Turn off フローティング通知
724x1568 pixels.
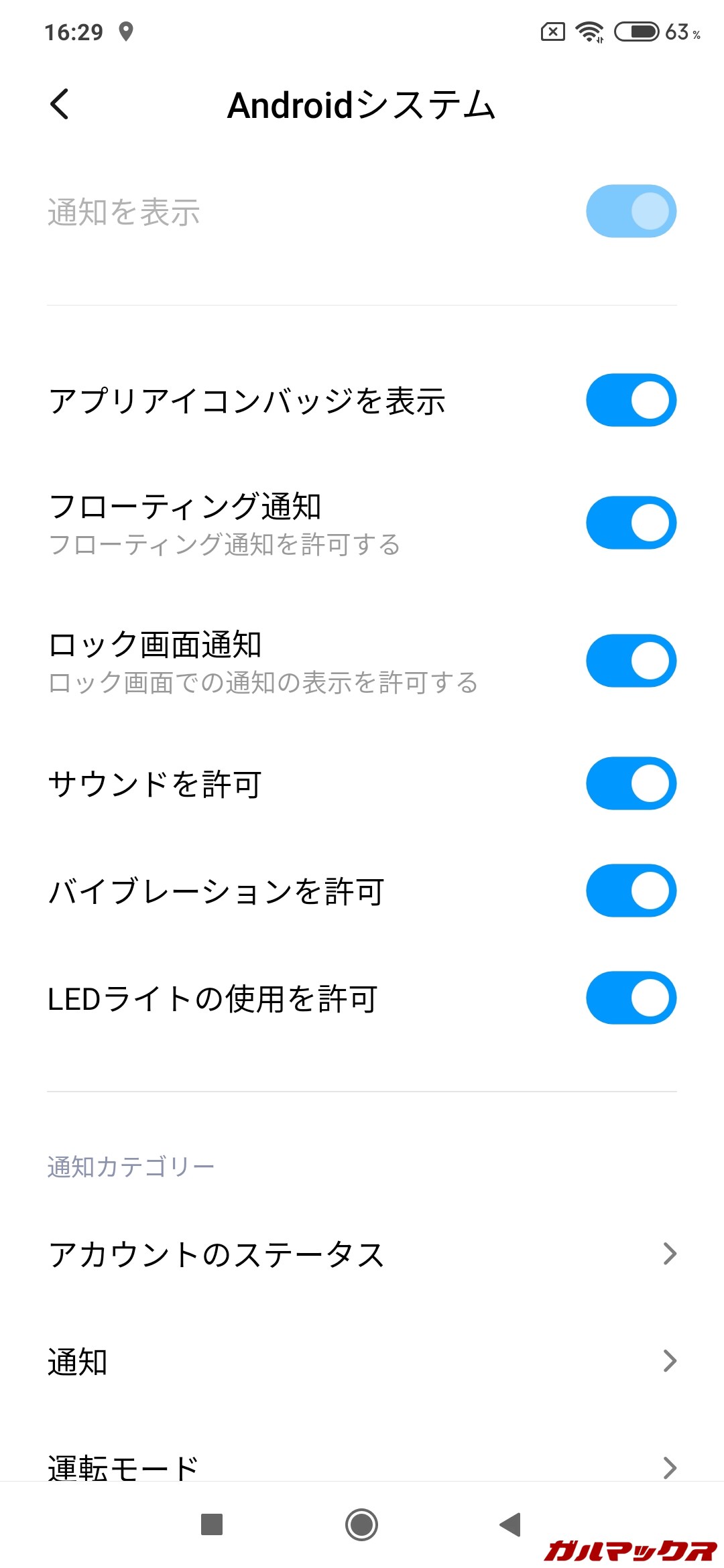pyautogui.click(x=629, y=522)
